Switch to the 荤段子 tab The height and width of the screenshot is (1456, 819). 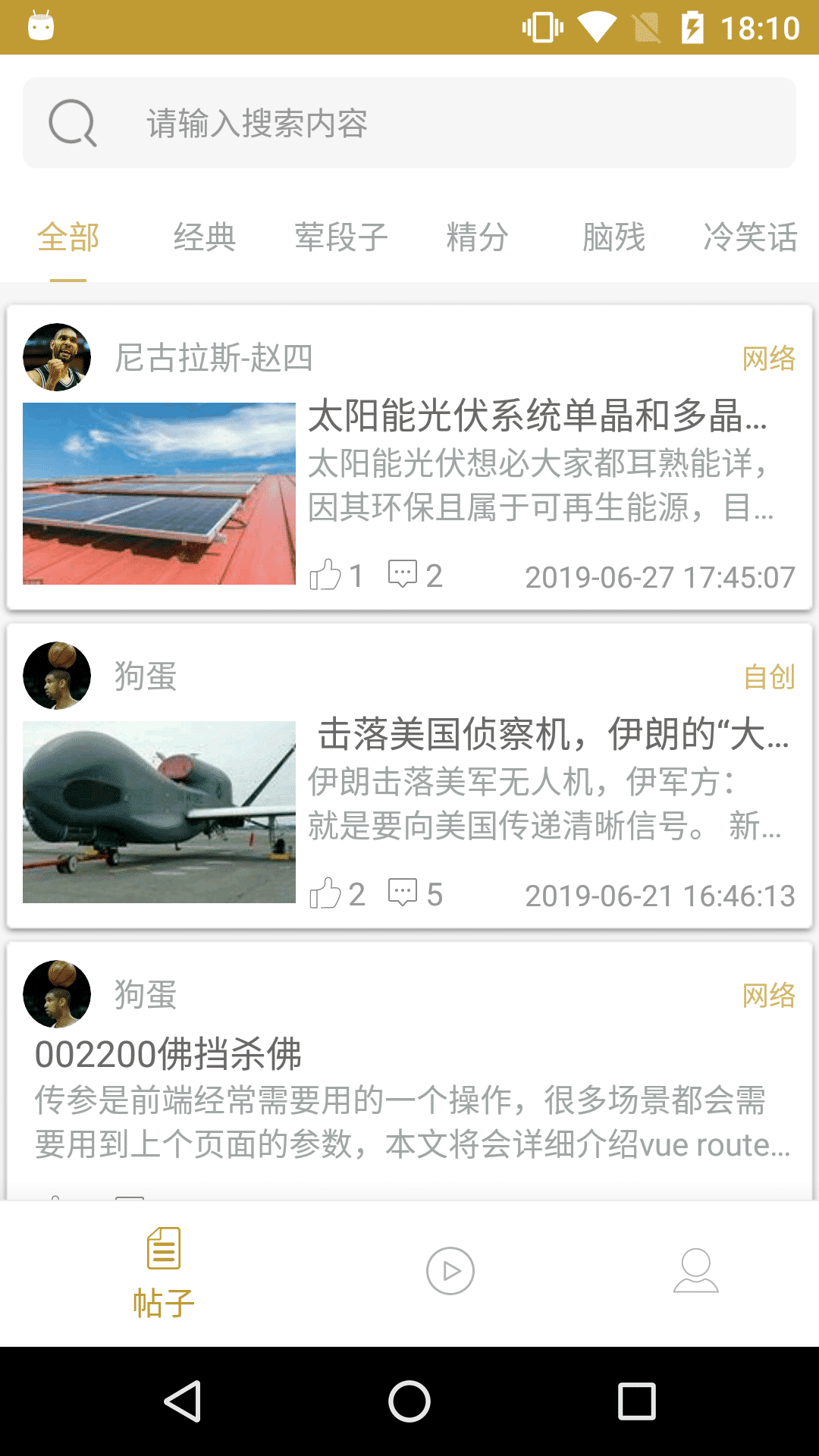coord(340,237)
